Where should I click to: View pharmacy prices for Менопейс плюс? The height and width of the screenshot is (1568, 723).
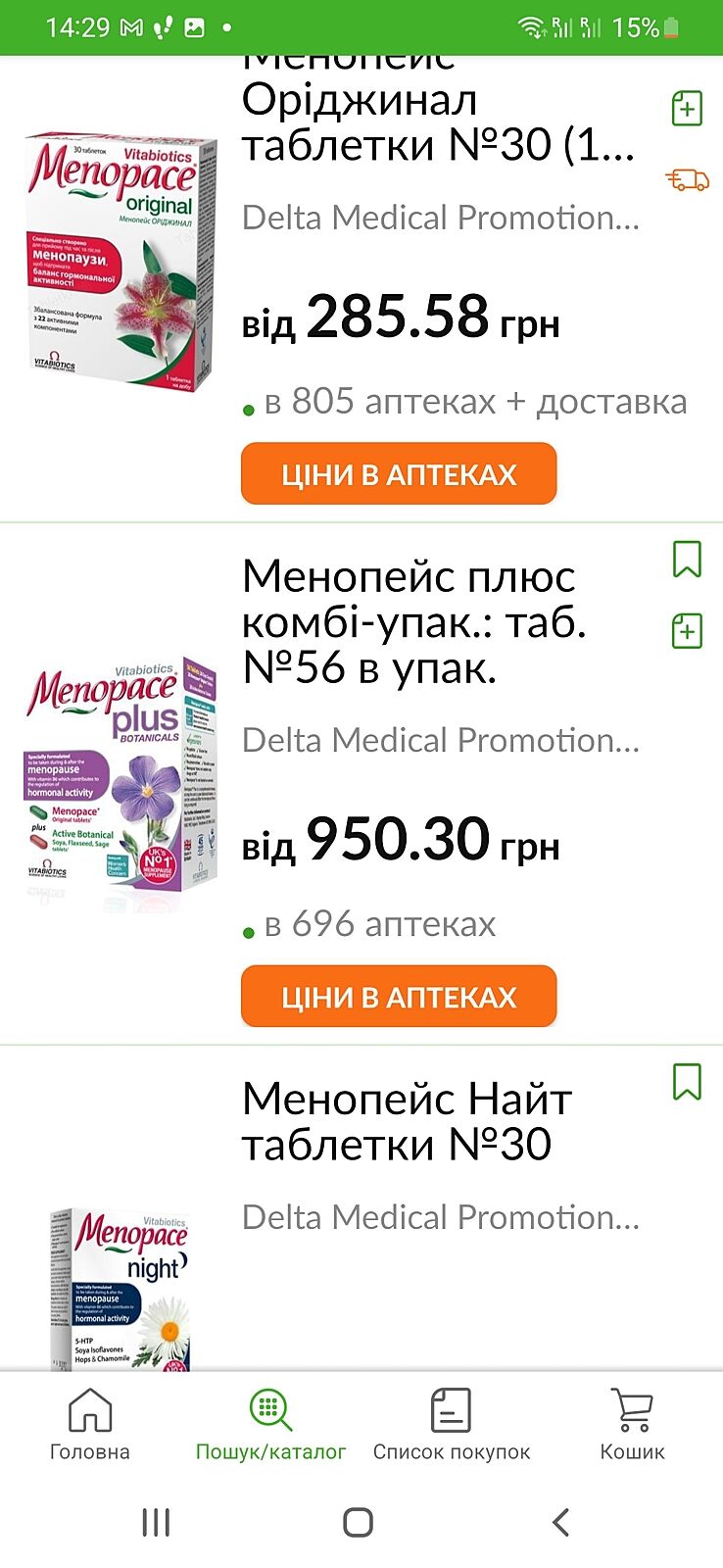[399, 997]
